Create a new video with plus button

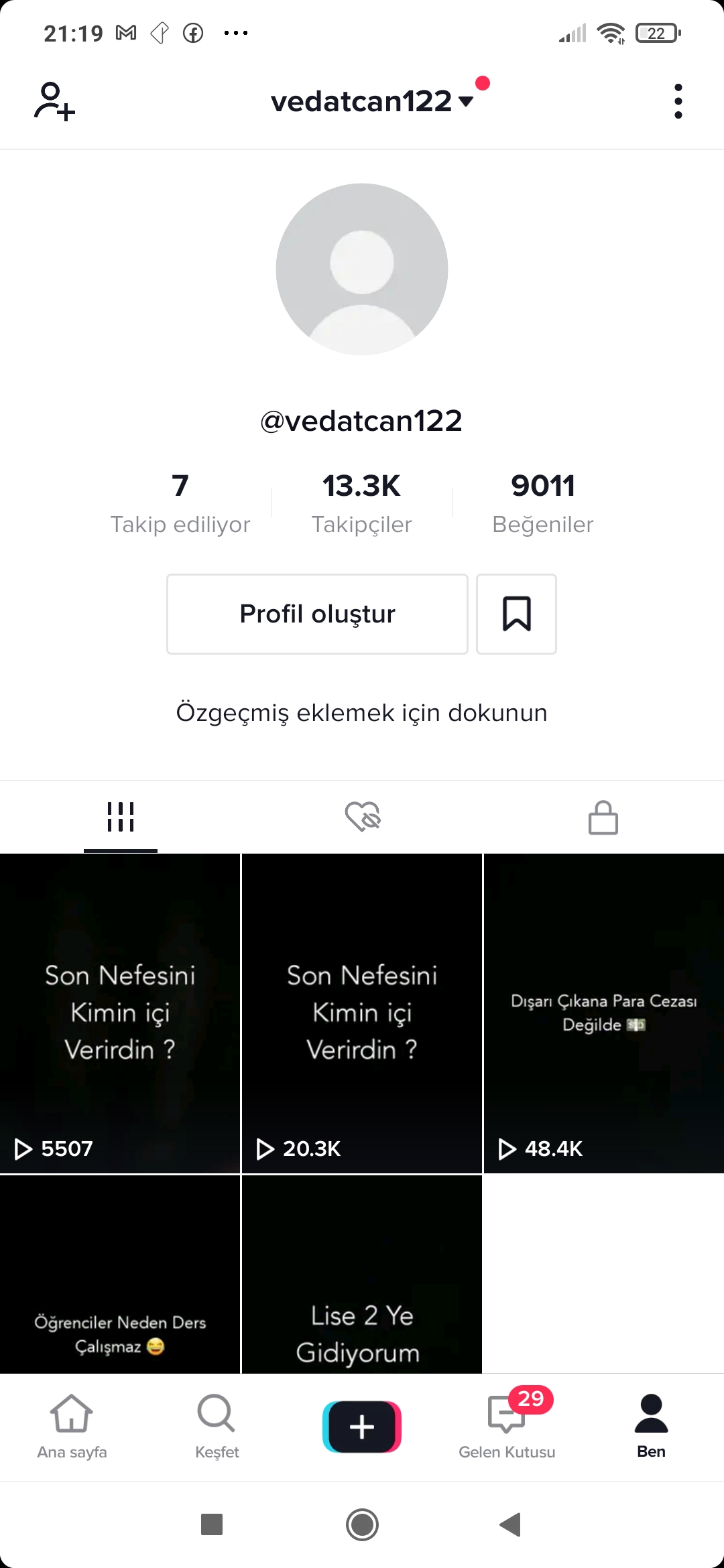coord(362,1427)
